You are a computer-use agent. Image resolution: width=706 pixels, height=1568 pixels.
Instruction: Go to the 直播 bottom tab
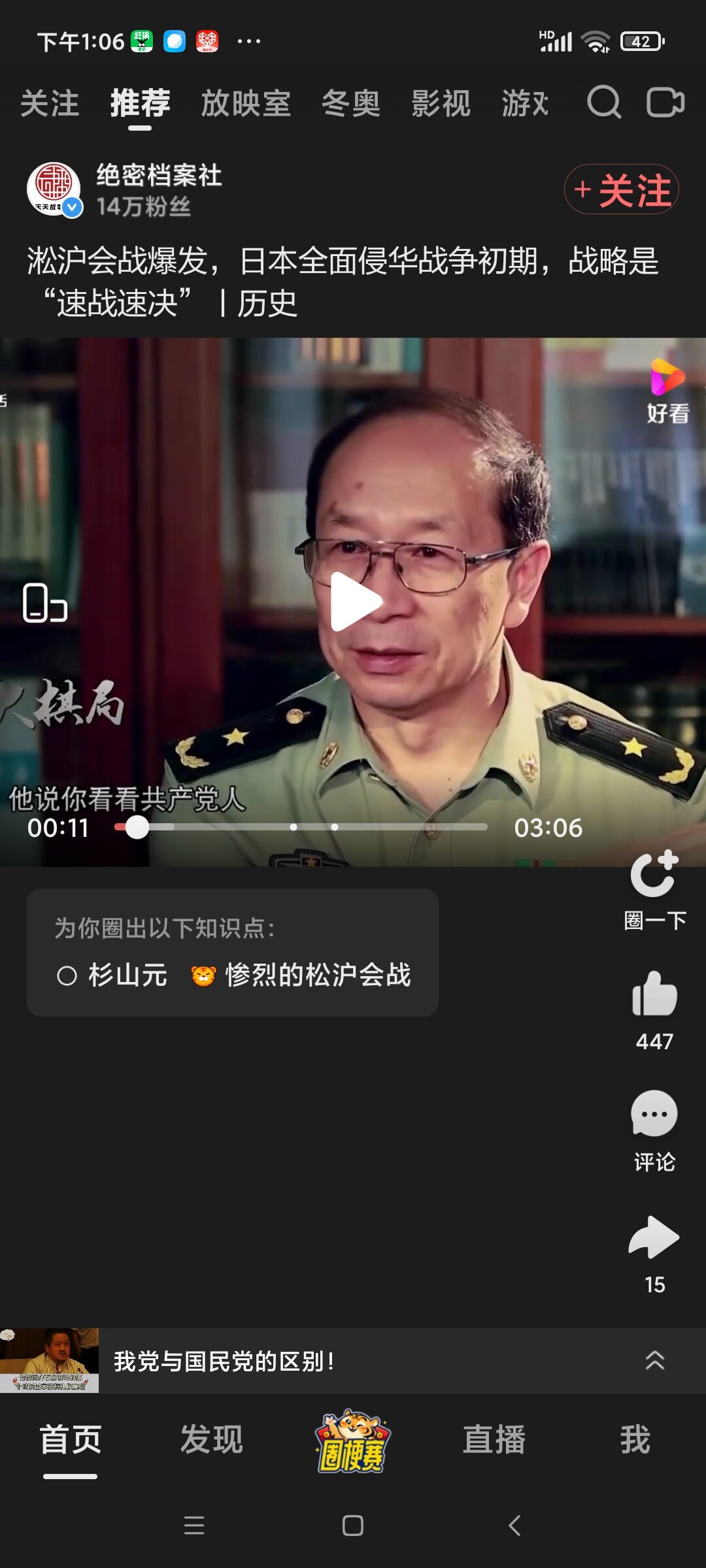(494, 1440)
